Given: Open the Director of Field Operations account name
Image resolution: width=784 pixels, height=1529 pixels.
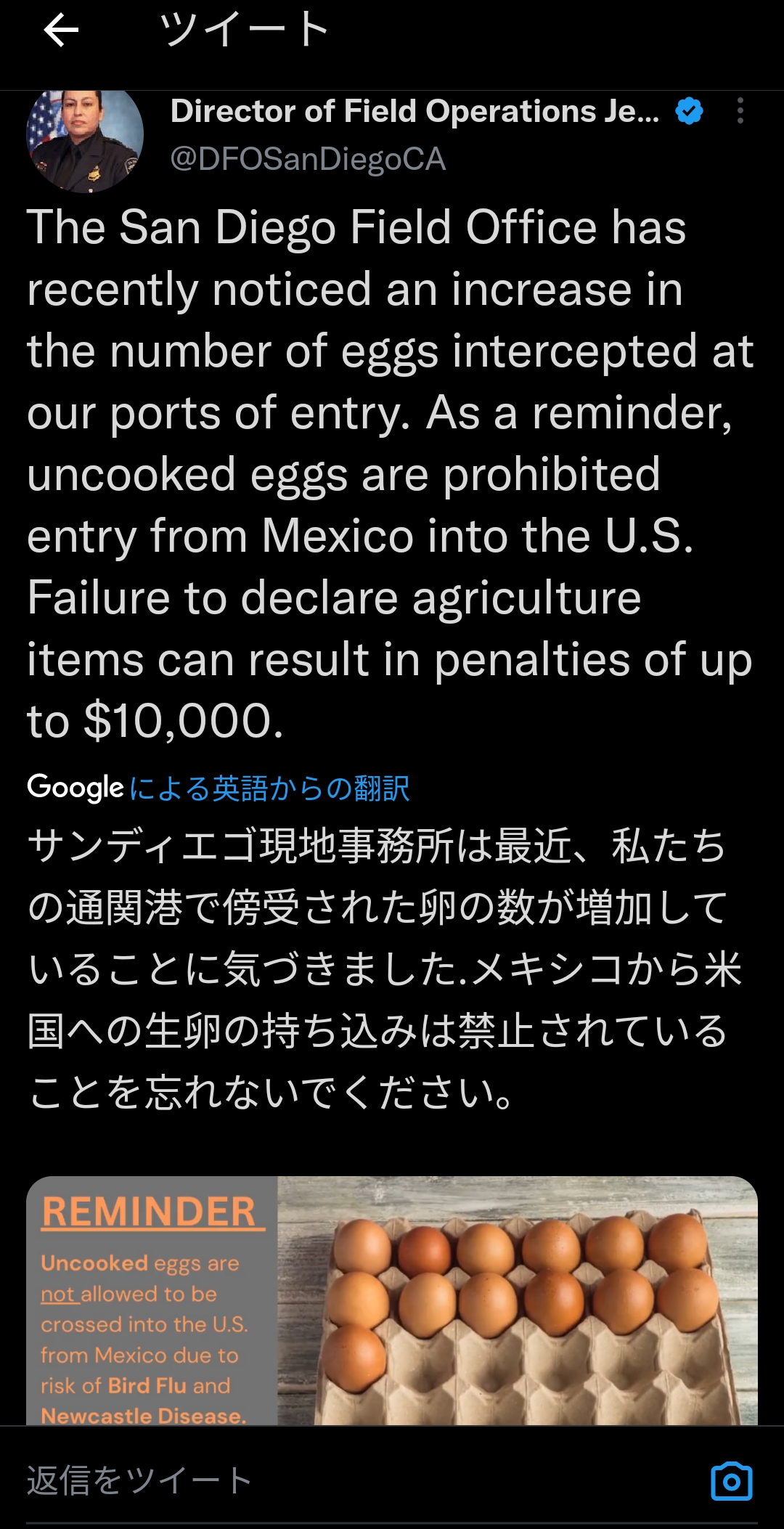Looking at the screenshot, I should [x=415, y=111].
